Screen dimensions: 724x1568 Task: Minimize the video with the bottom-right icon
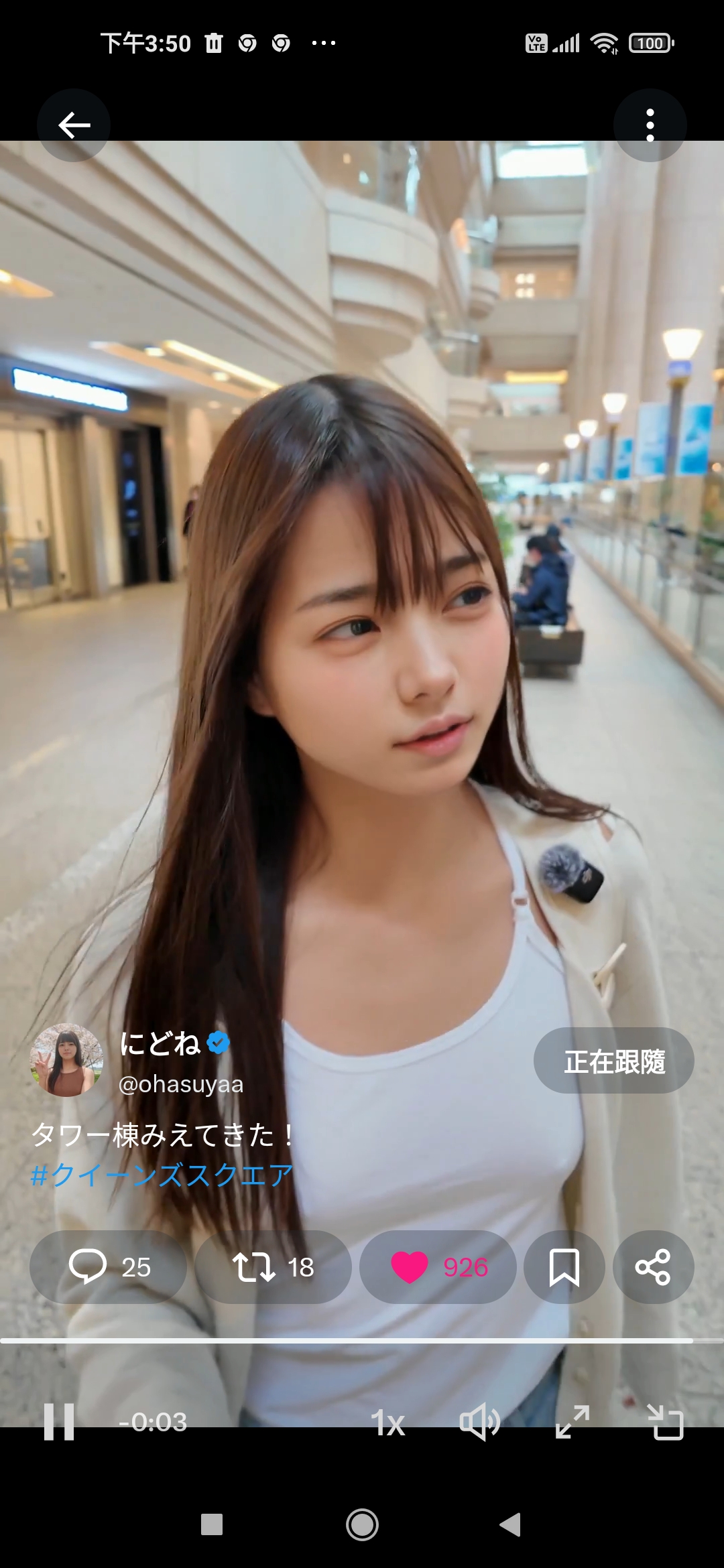tap(666, 1422)
